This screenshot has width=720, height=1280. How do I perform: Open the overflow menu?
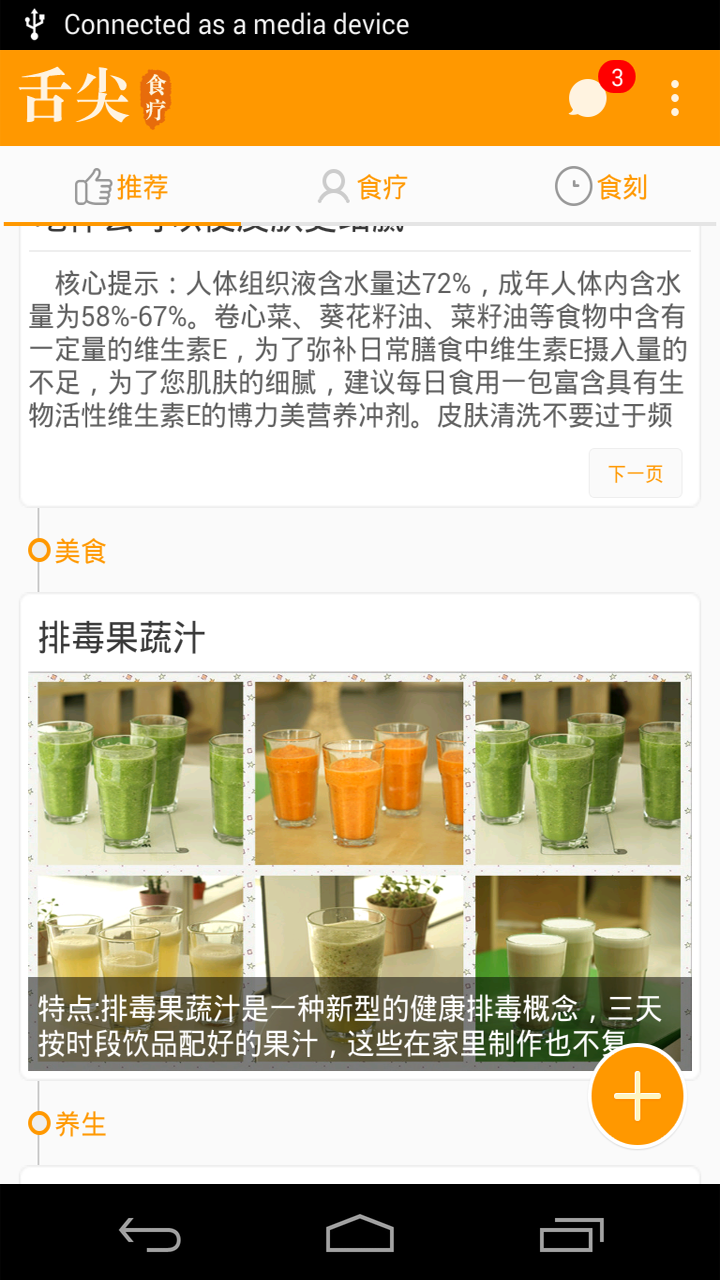coord(675,98)
